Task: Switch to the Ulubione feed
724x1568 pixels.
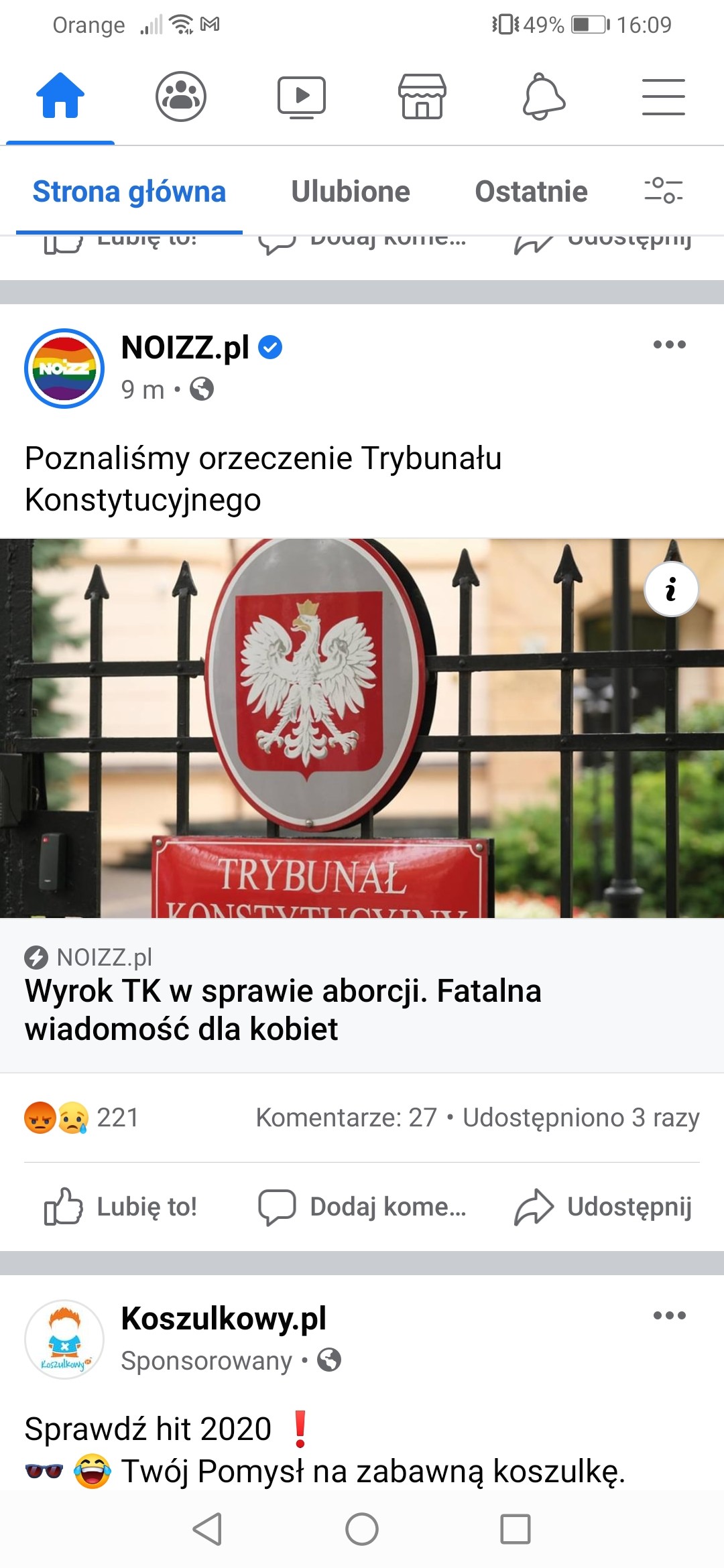Action: coord(350,192)
